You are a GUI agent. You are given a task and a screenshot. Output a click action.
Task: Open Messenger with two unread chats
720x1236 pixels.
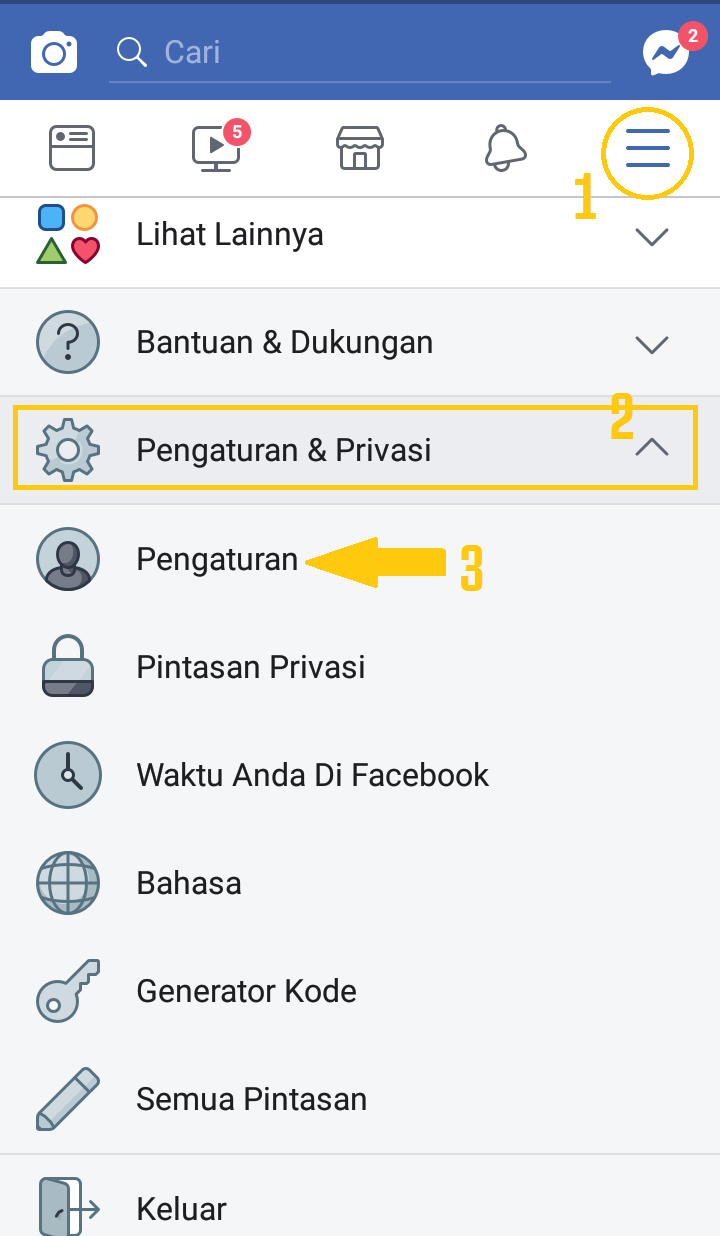pos(663,51)
